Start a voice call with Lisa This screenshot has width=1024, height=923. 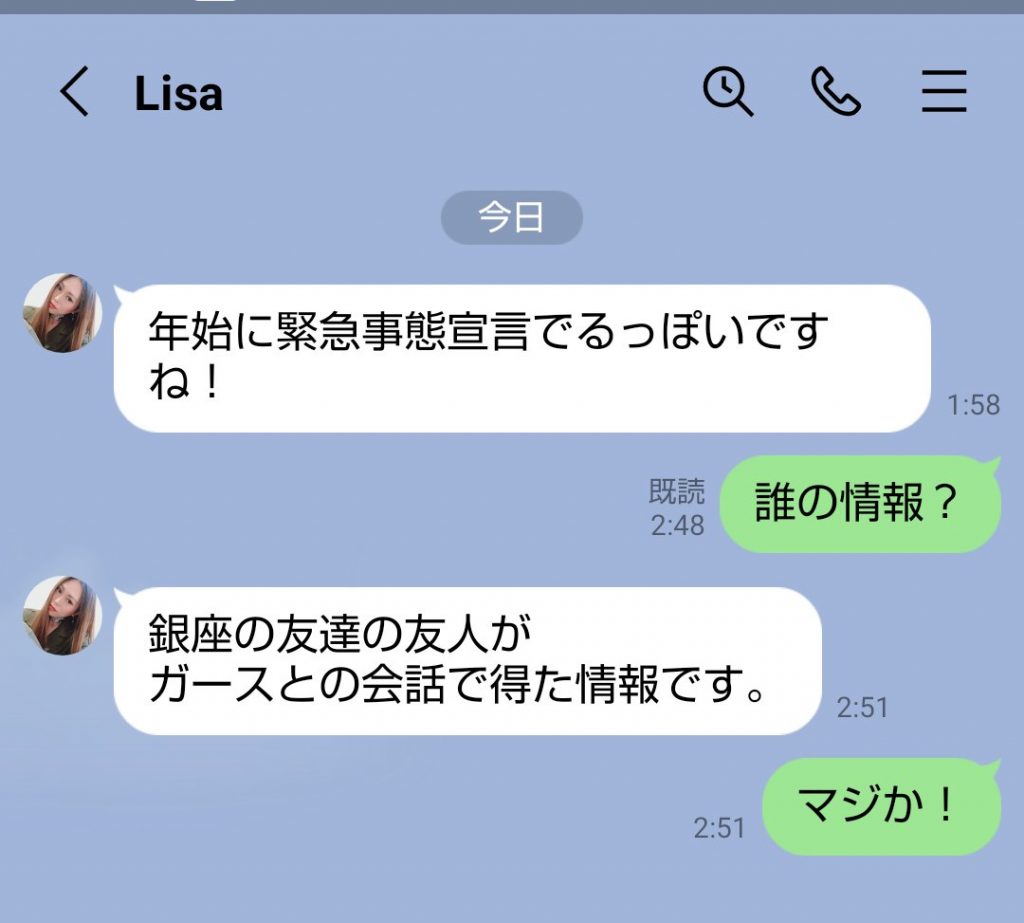tap(835, 92)
